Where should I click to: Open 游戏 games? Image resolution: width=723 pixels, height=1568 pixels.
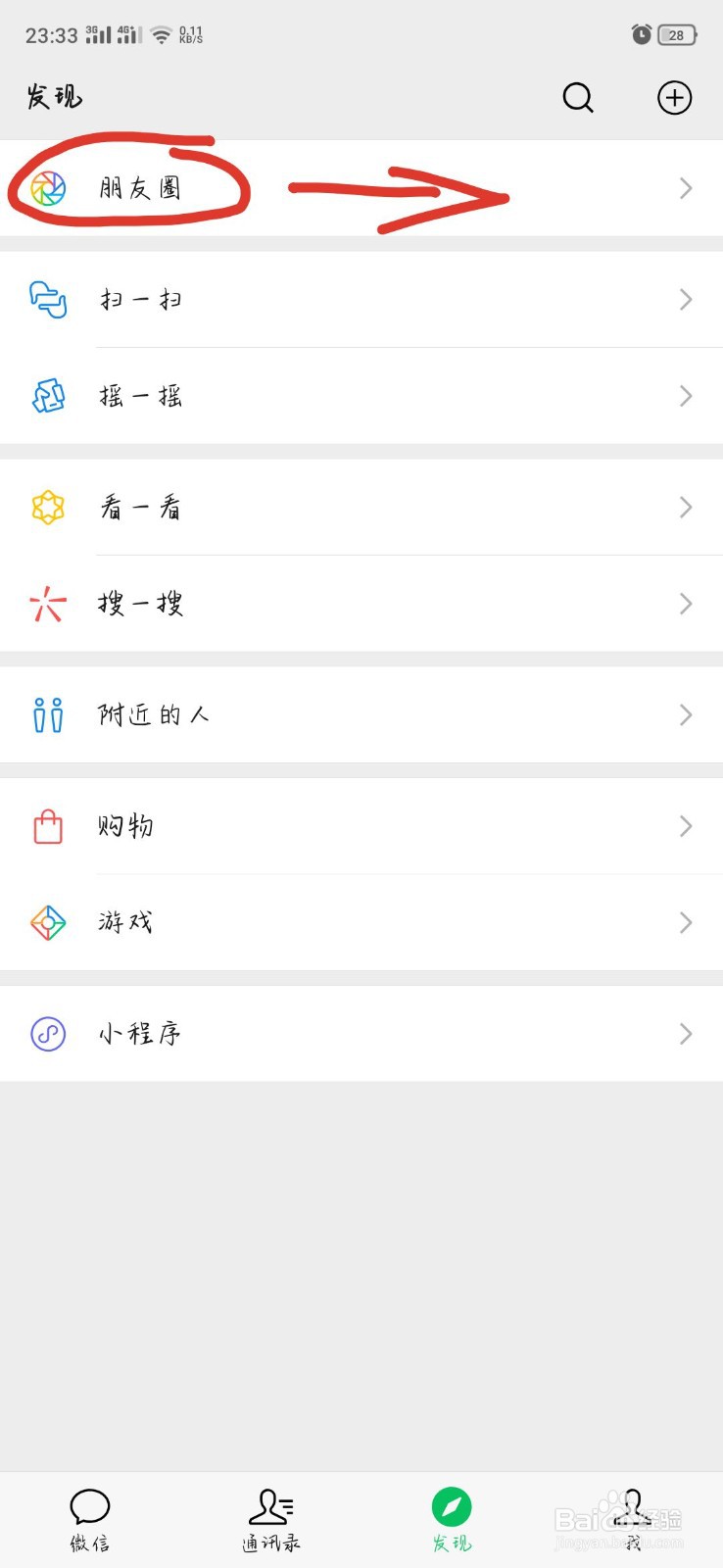361,922
